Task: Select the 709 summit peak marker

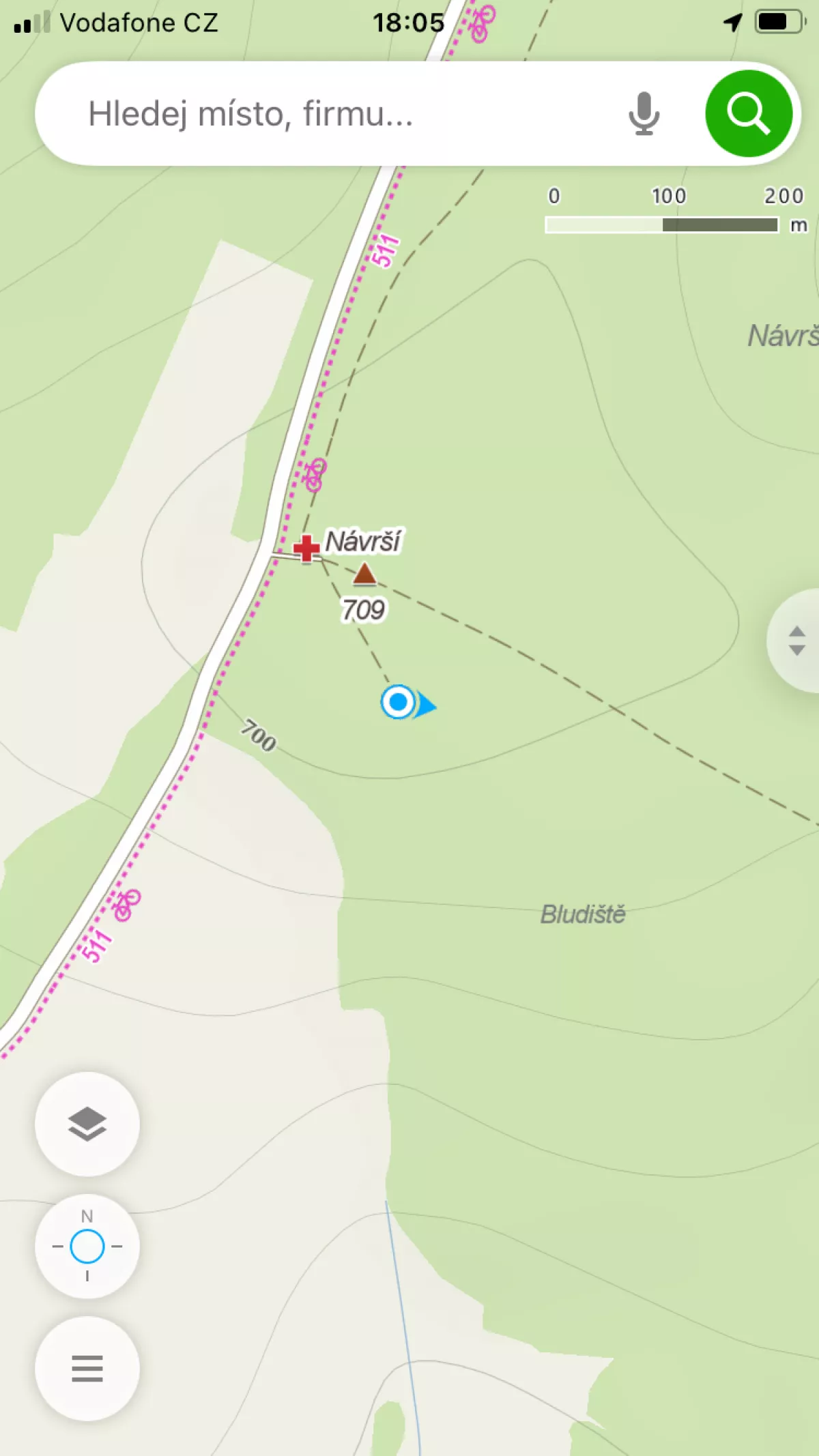Action: tap(364, 574)
